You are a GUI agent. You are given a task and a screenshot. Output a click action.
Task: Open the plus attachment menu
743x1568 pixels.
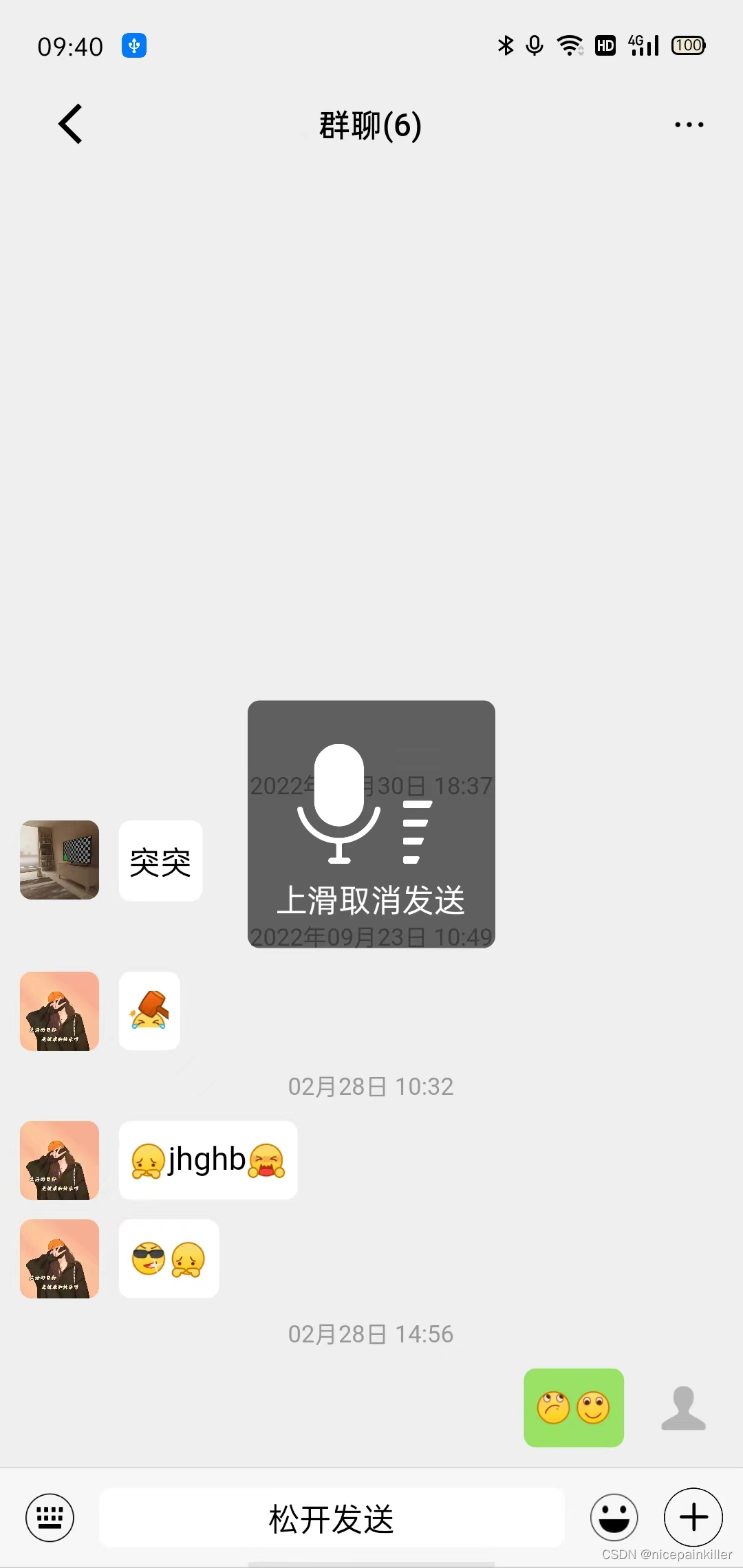coord(693,1517)
